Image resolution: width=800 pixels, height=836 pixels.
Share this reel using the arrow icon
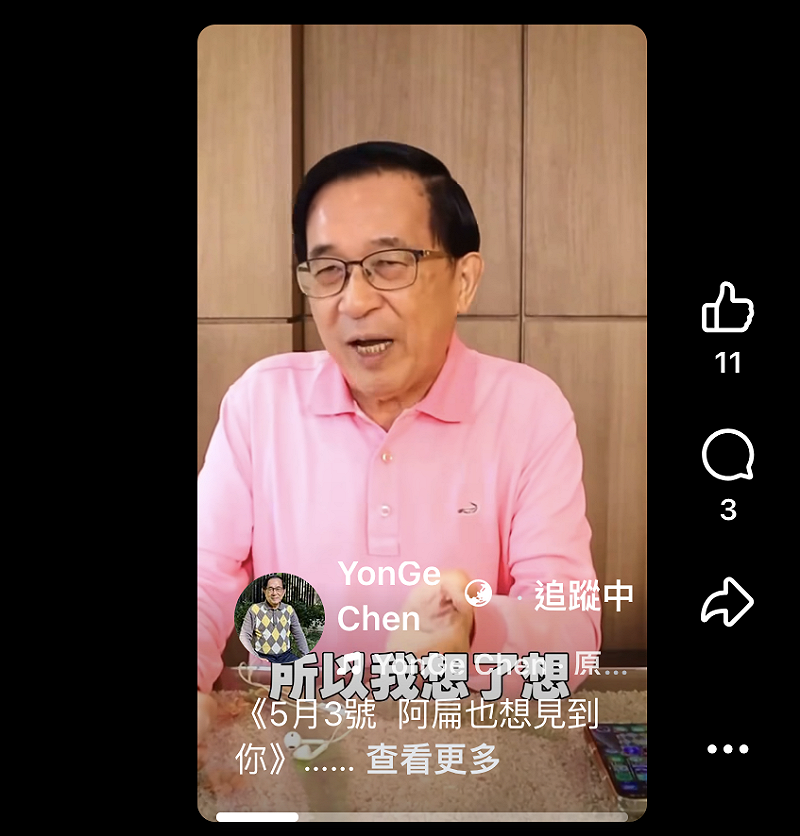727,600
